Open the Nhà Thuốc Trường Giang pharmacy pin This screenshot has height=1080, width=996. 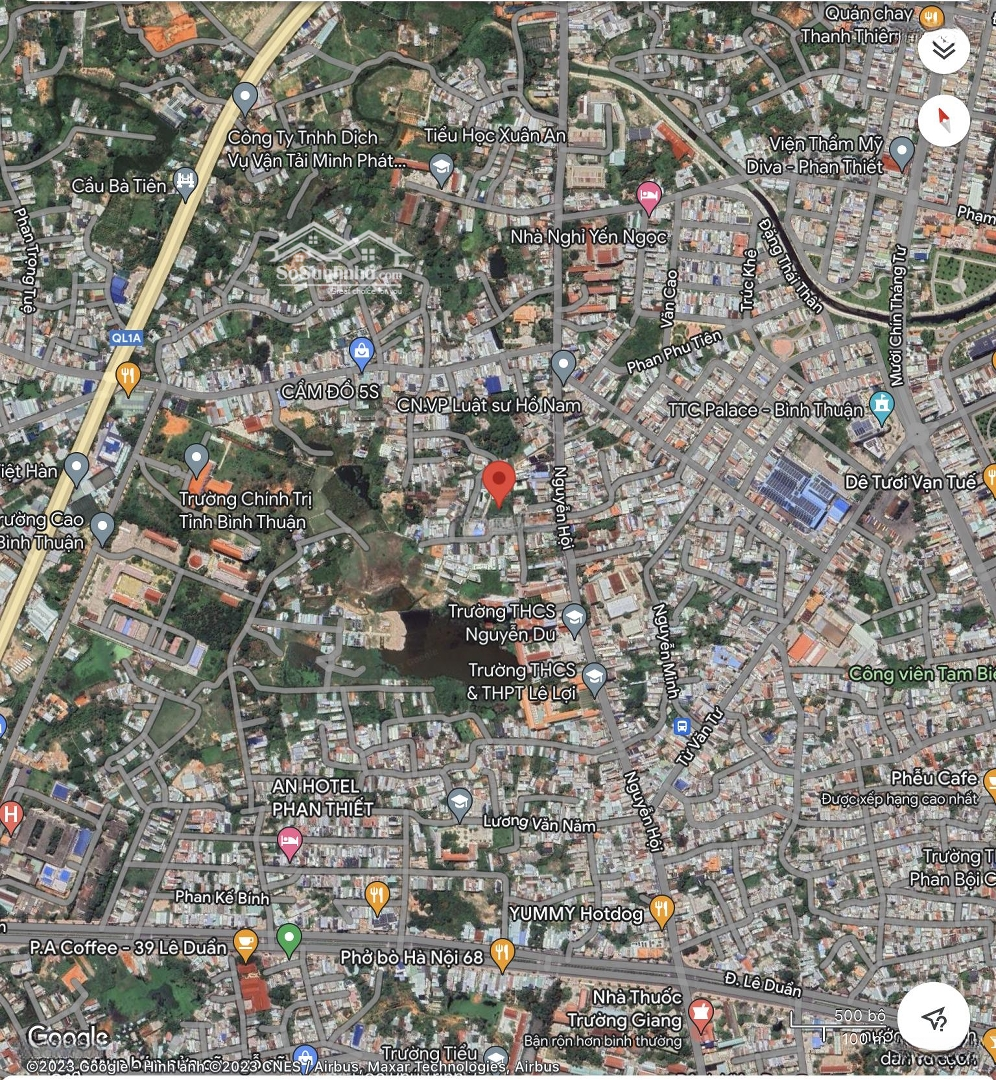(x=702, y=1013)
